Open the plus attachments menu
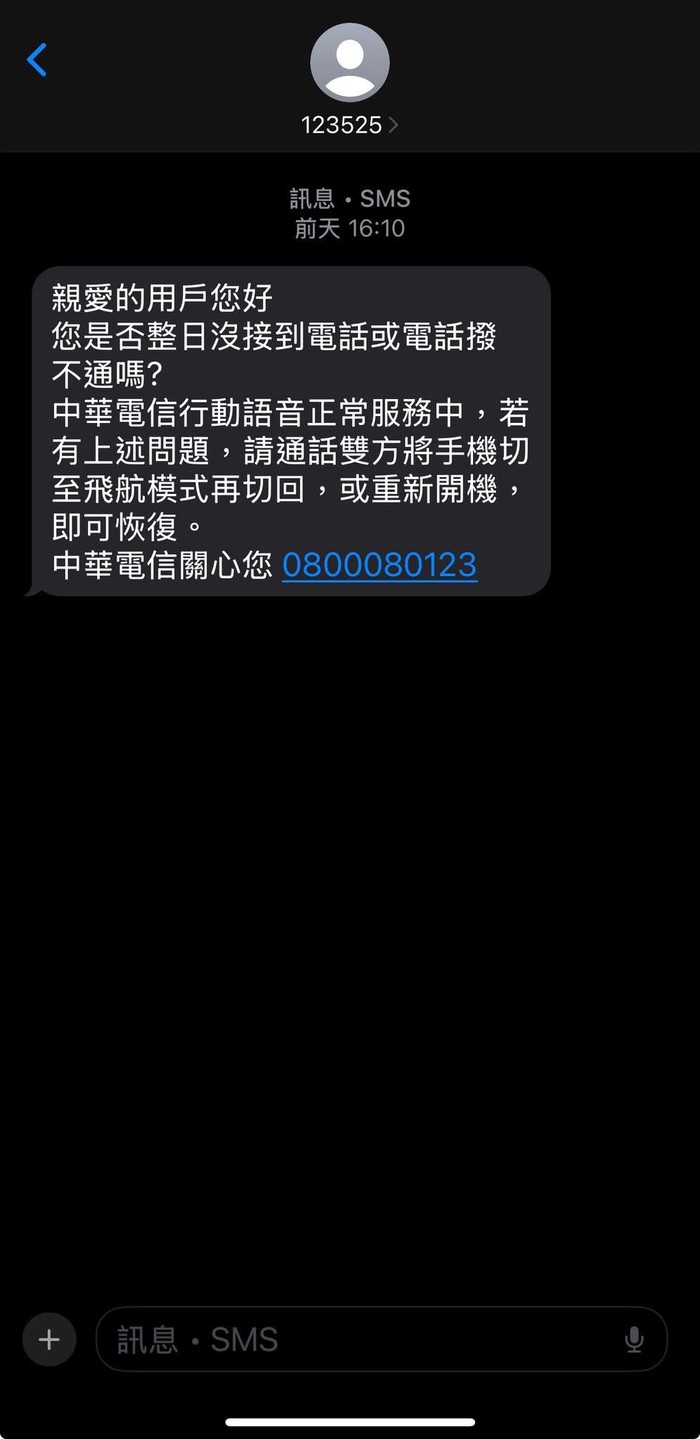700x1439 pixels. 49,1339
